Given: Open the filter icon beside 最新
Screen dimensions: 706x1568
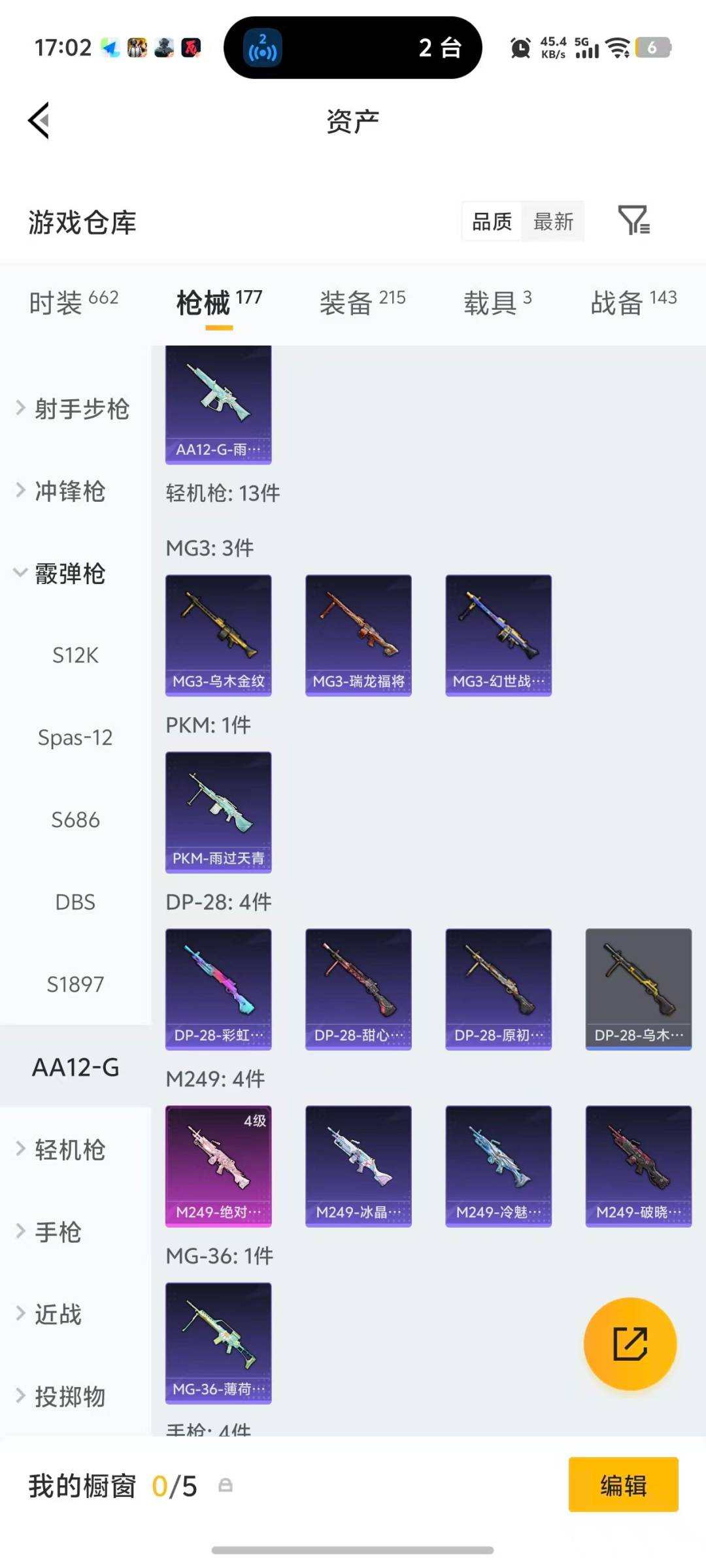Looking at the screenshot, I should pyautogui.click(x=633, y=220).
